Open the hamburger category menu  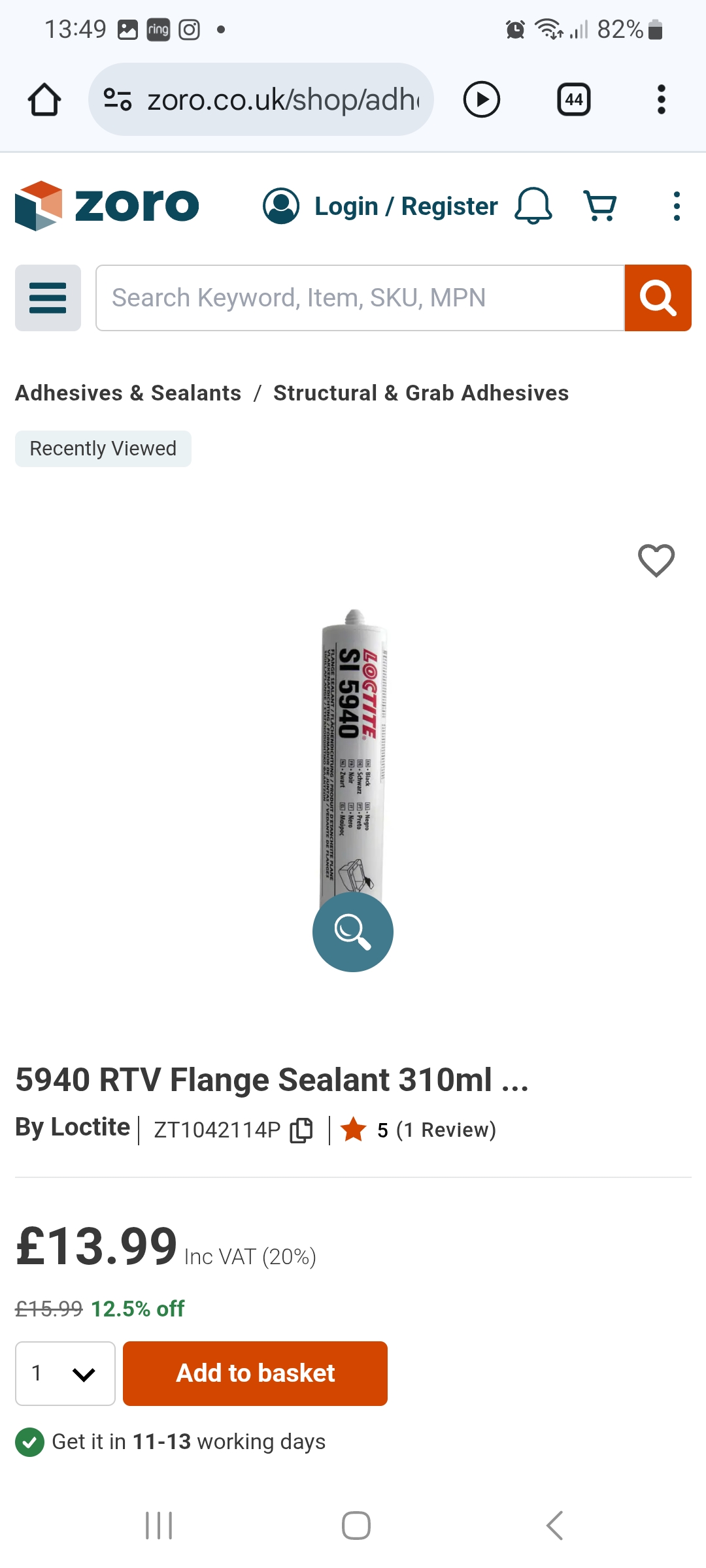(48, 298)
